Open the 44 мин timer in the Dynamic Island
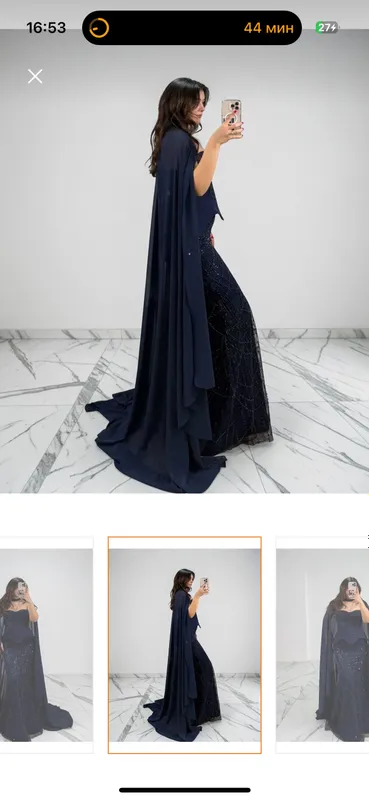Screen dimensions: 369x800 pos(192,28)
